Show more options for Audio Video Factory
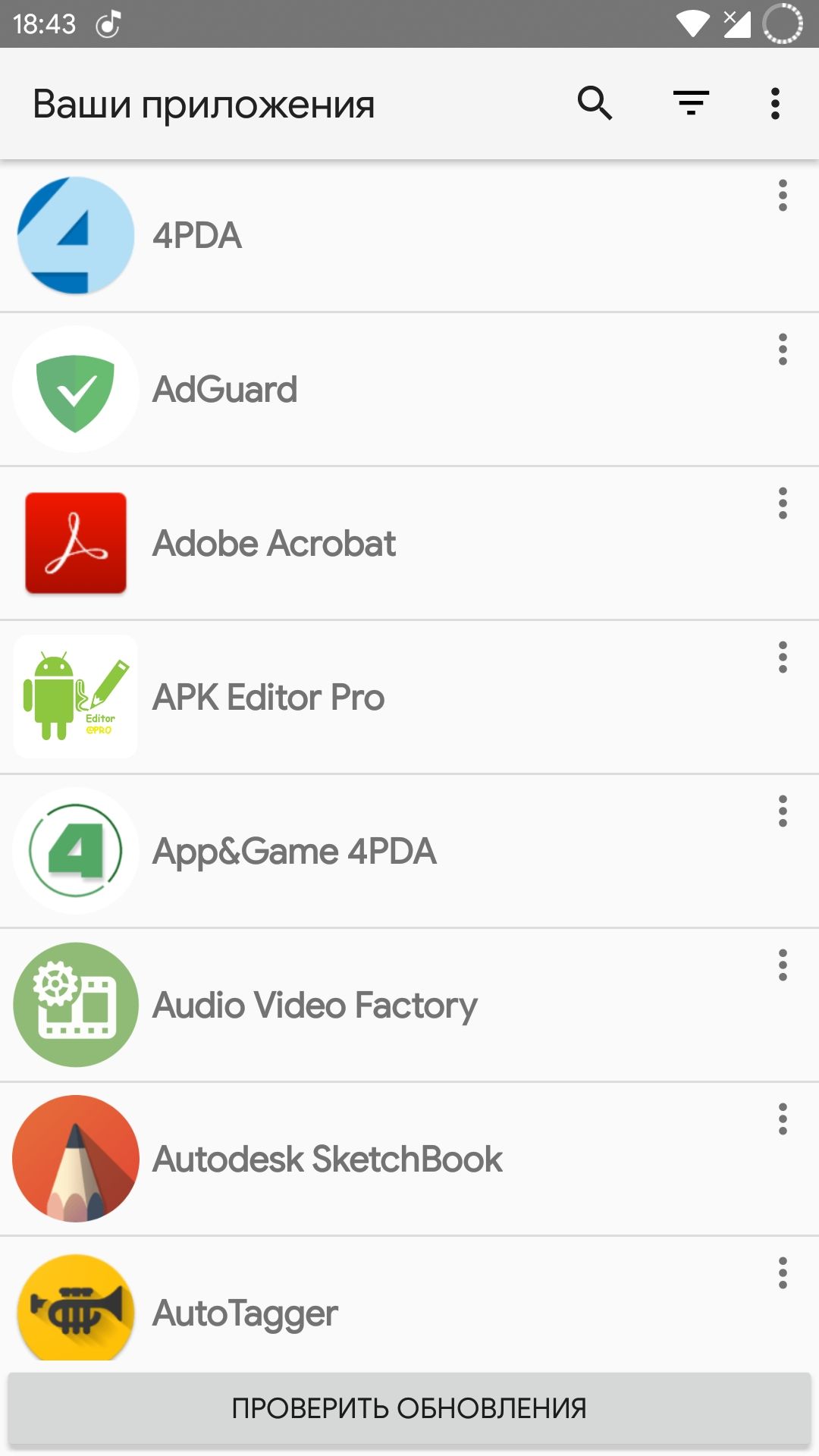Screen dimensions: 819x1456 [783, 965]
